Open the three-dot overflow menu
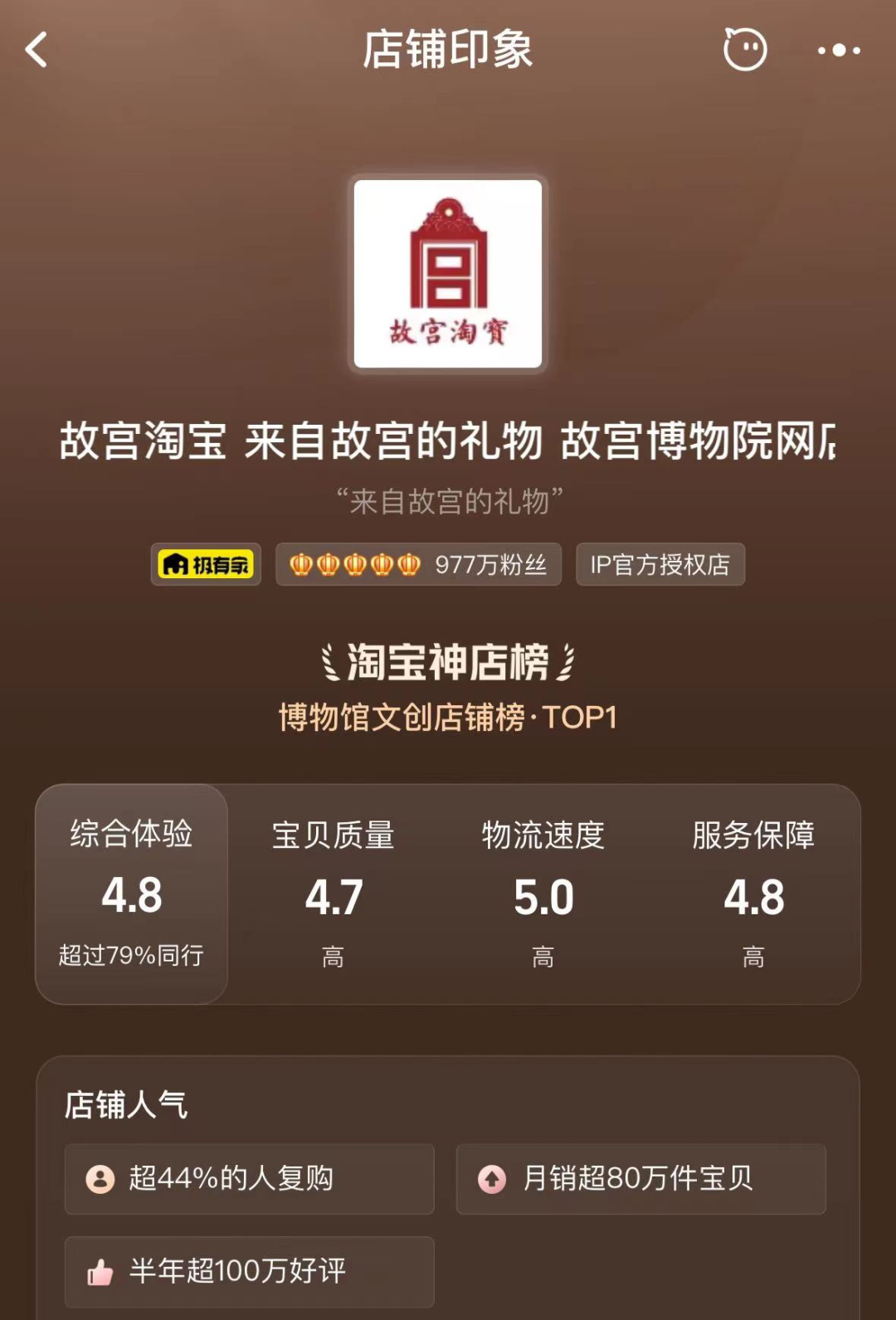This screenshot has height=1320, width=896. click(838, 51)
